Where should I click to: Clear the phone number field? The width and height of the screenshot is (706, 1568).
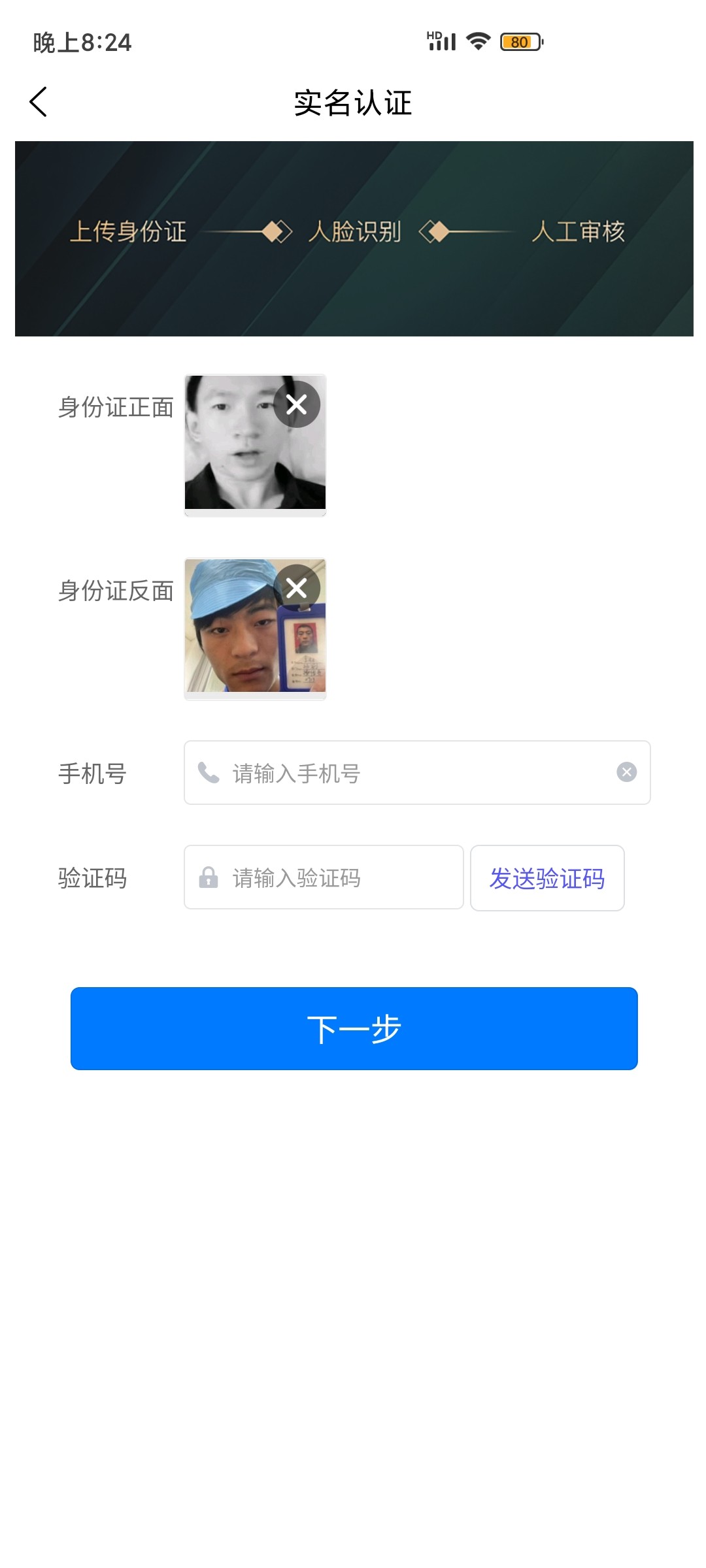pos(626,772)
